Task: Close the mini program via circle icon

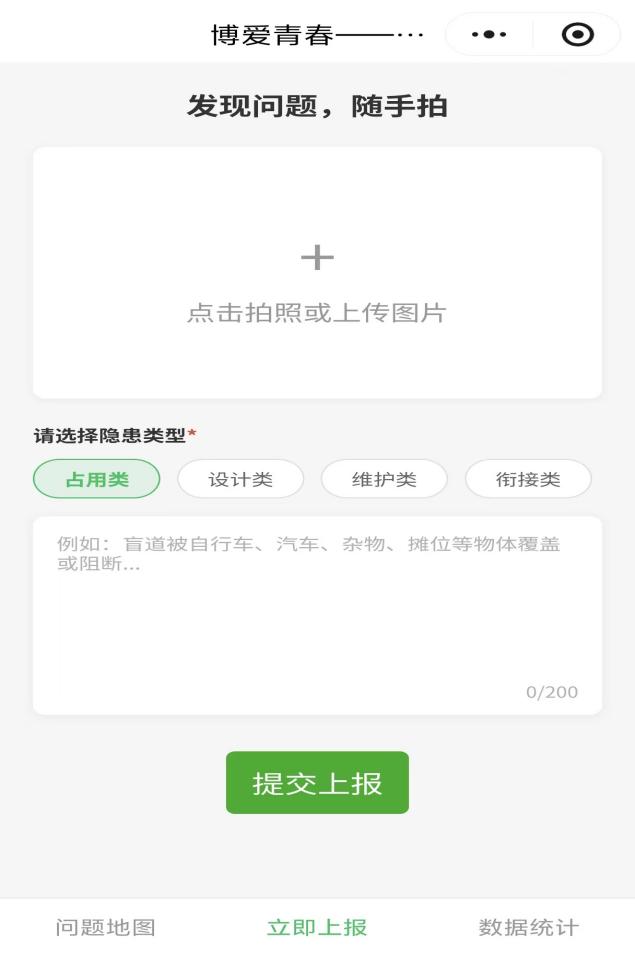Action: (577, 35)
